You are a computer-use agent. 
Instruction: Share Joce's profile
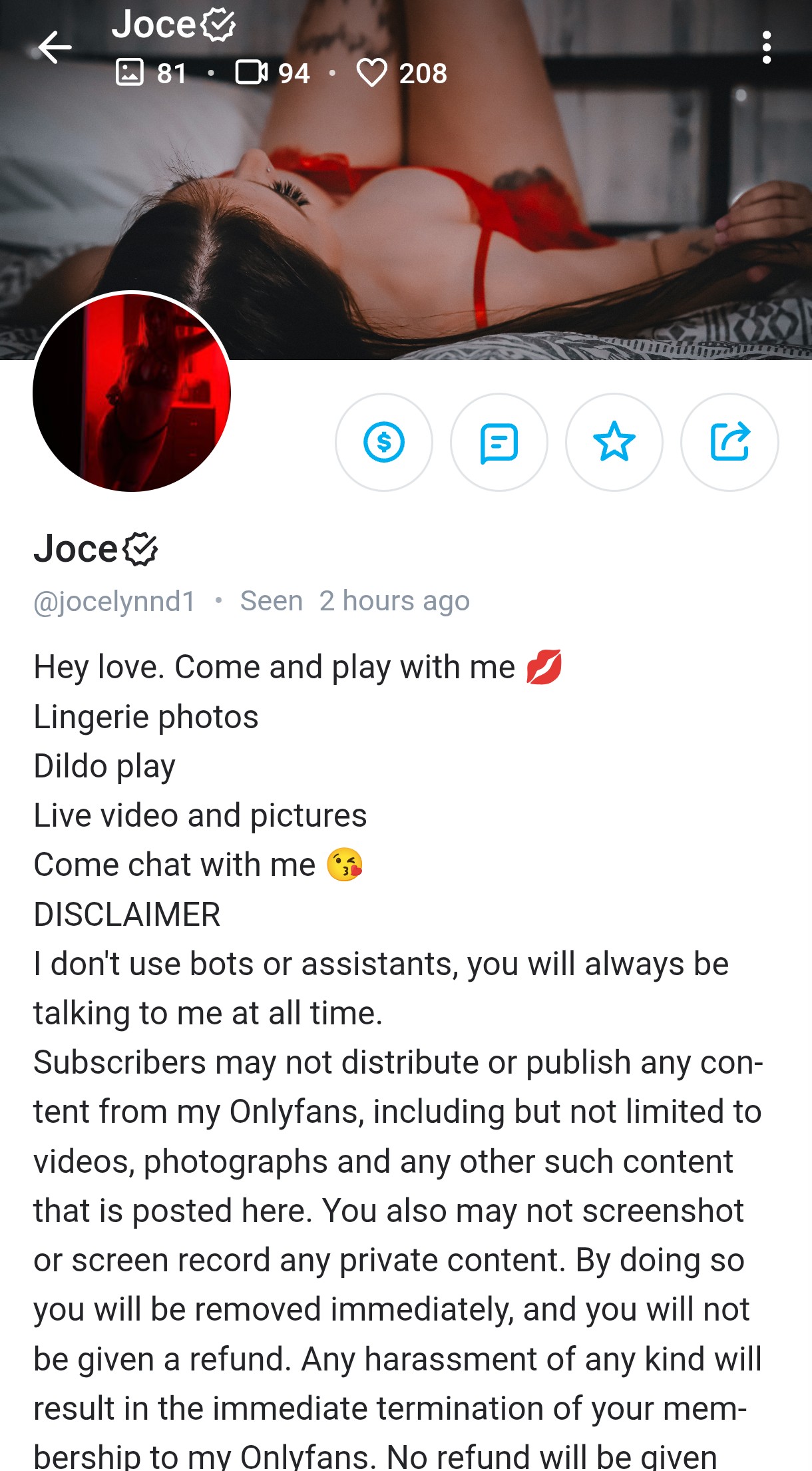coord(729,442)
